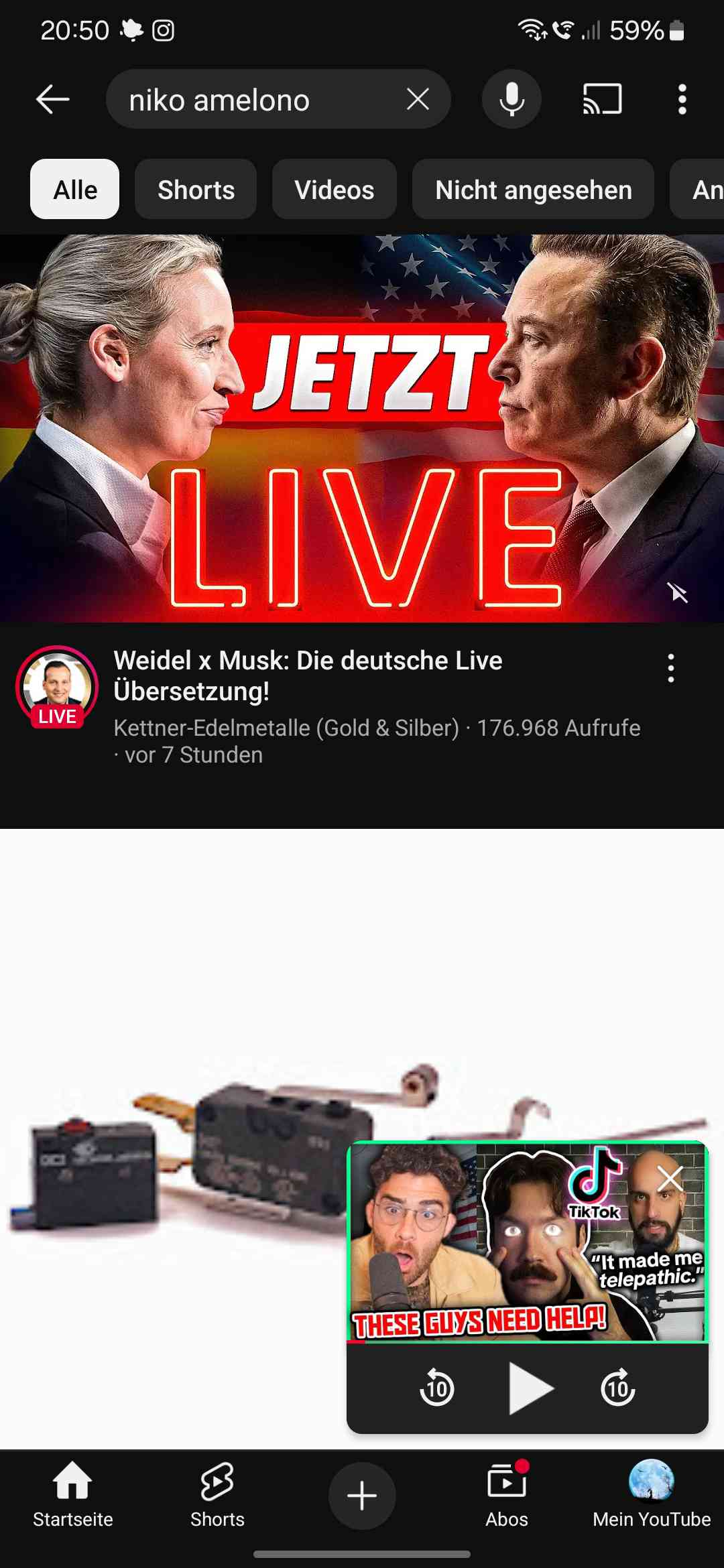Start voice search with the microphone
724x1568 pixels.
point(511,100)
